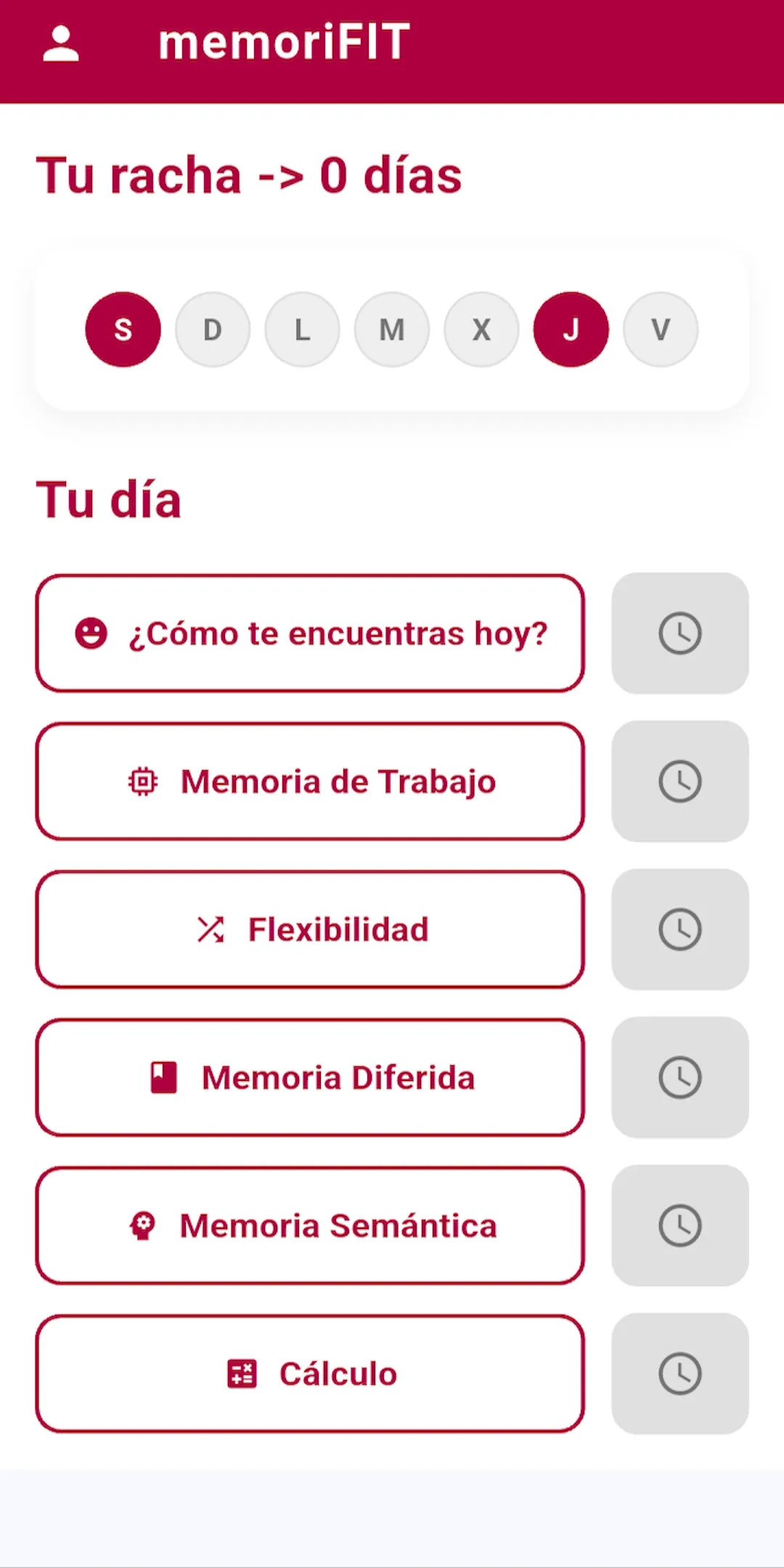Start the Memoria Diferida exercise
Screen dimensions: 784x1568
coord(311,1078)
